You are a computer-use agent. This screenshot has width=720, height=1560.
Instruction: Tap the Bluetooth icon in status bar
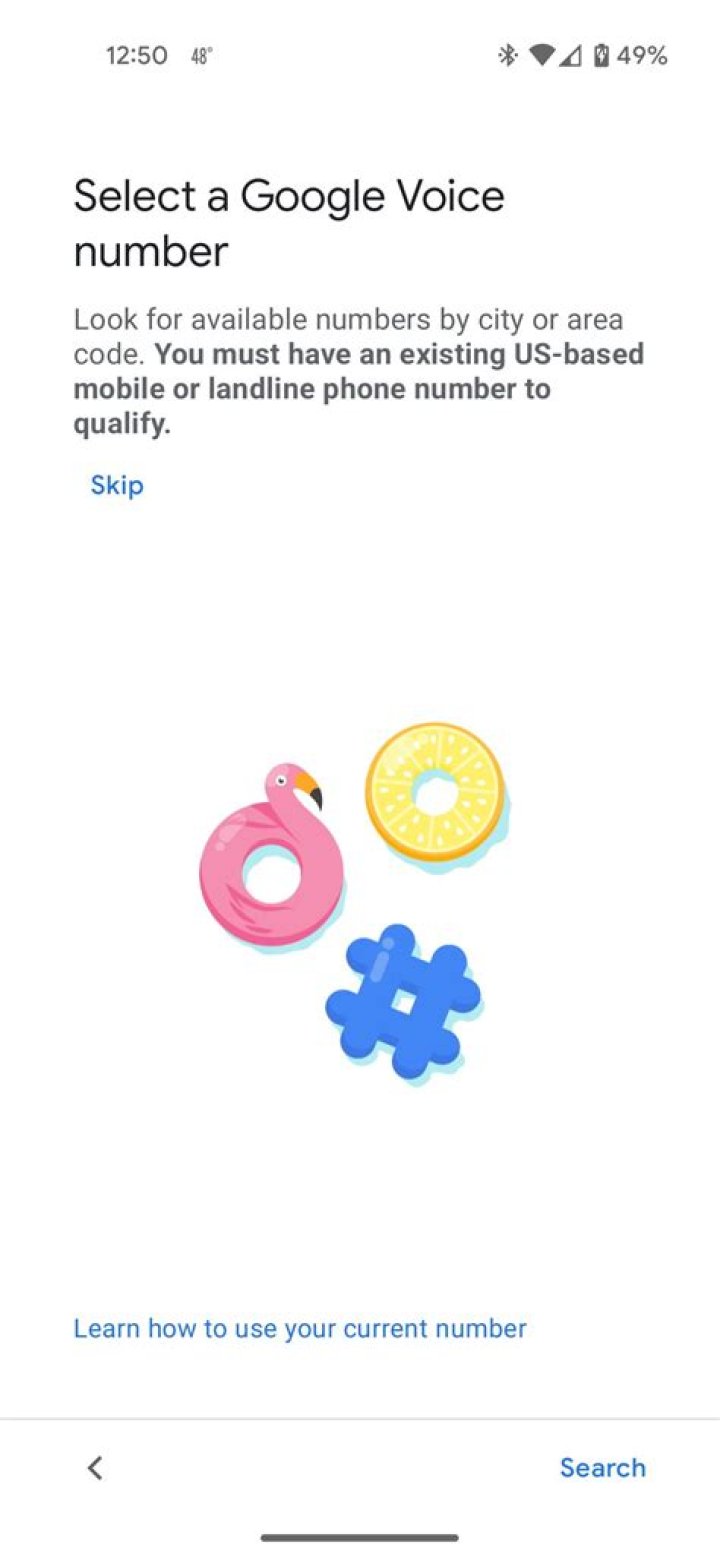click(508, 55)
